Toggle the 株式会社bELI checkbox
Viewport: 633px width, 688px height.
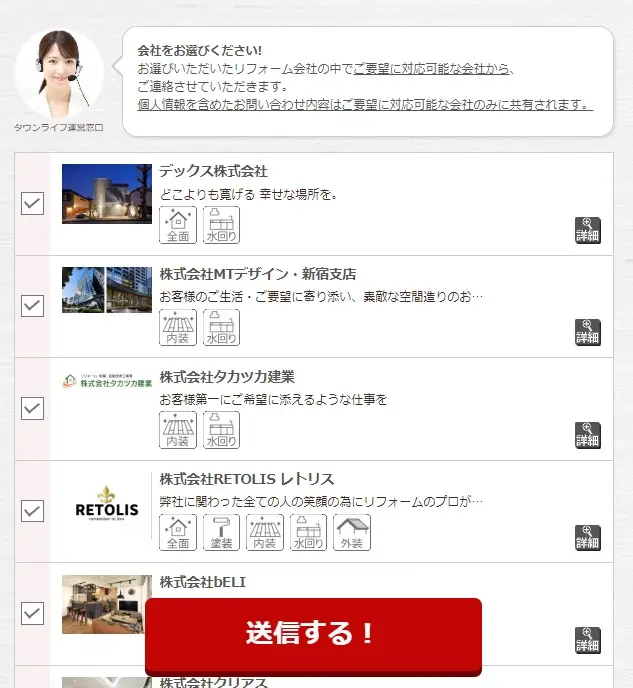tap(33, 613)
